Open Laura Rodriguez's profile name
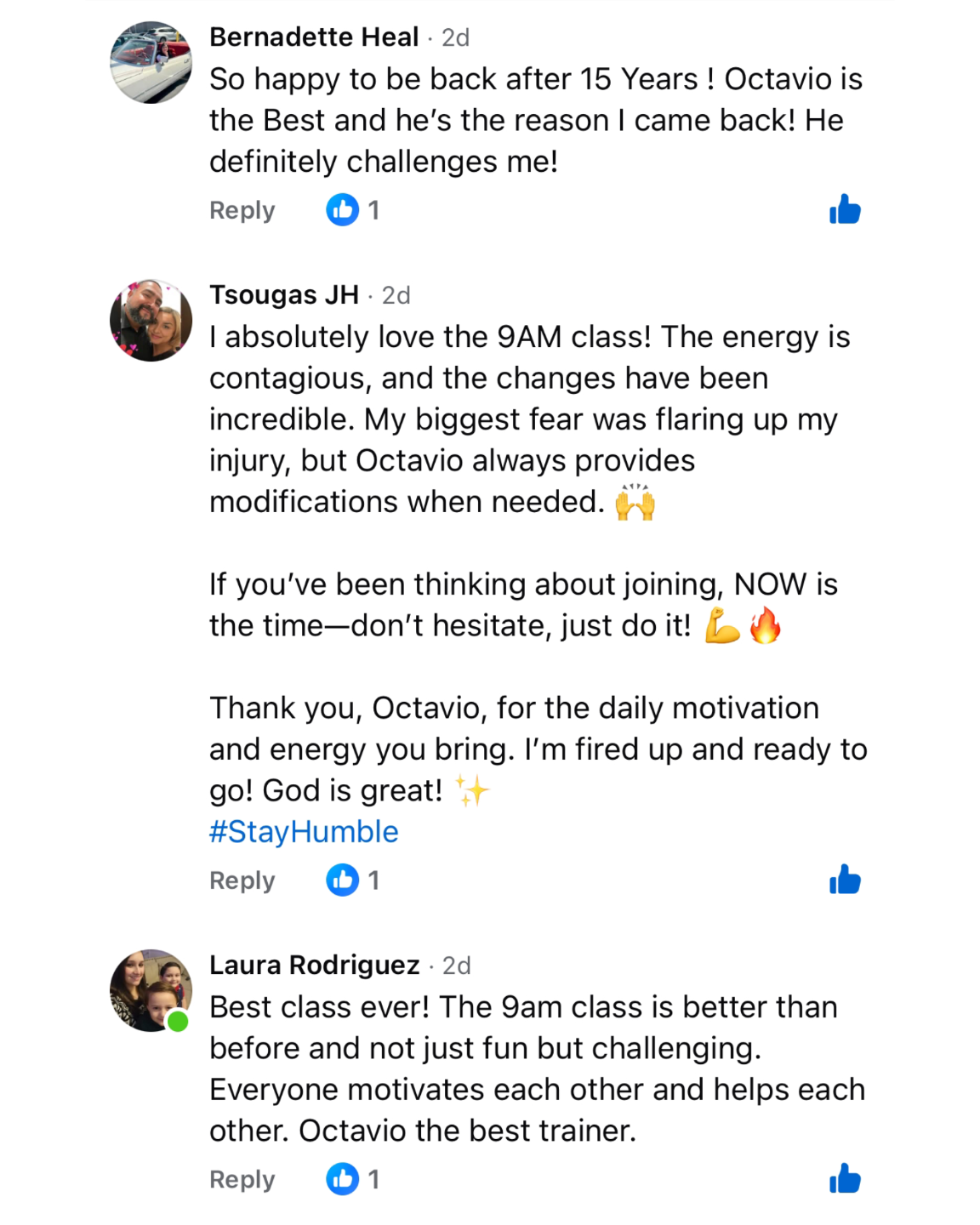This screenshot has width=980, height=1225. pos(315,965)
